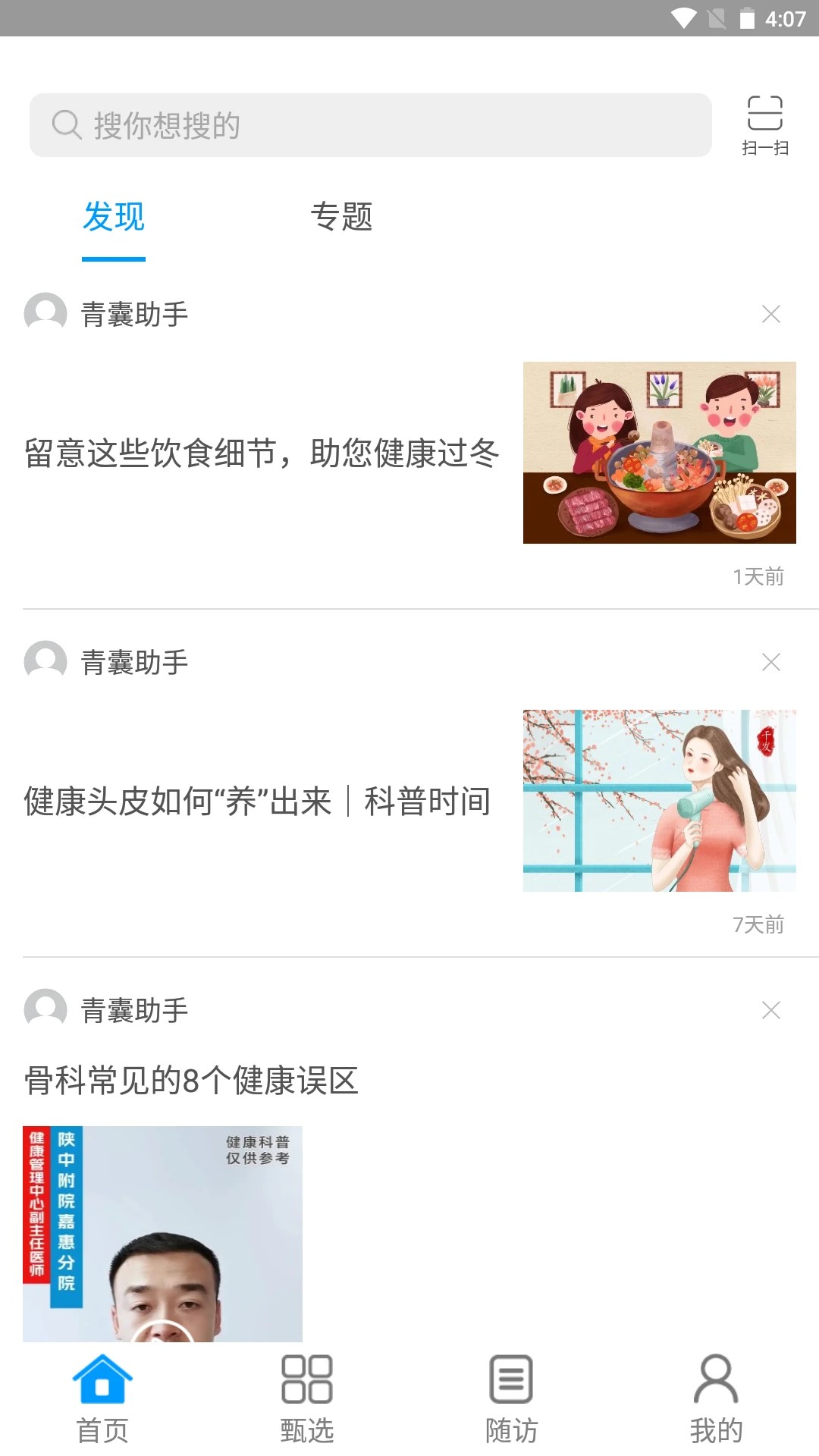The width and height of the screenshot is (819, 1456).
Task: Open article 留意这些饮食细节，助您健康过冬
Action: point(262,455)
